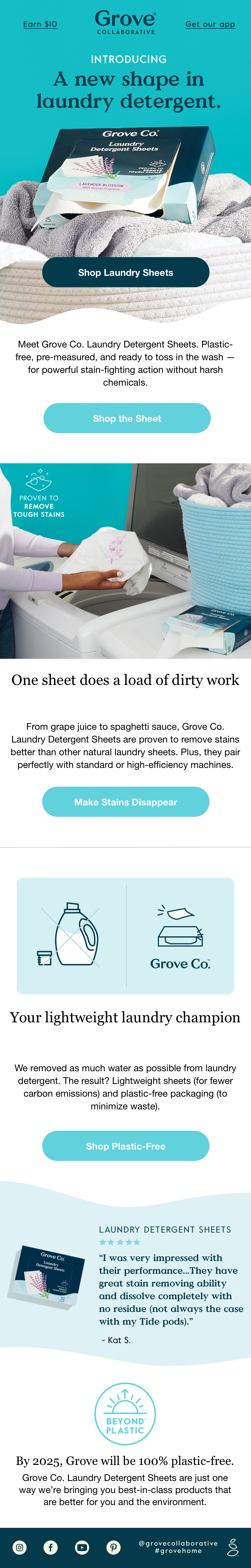Tap the Shop the Sheet button

[x=127, y=418]
